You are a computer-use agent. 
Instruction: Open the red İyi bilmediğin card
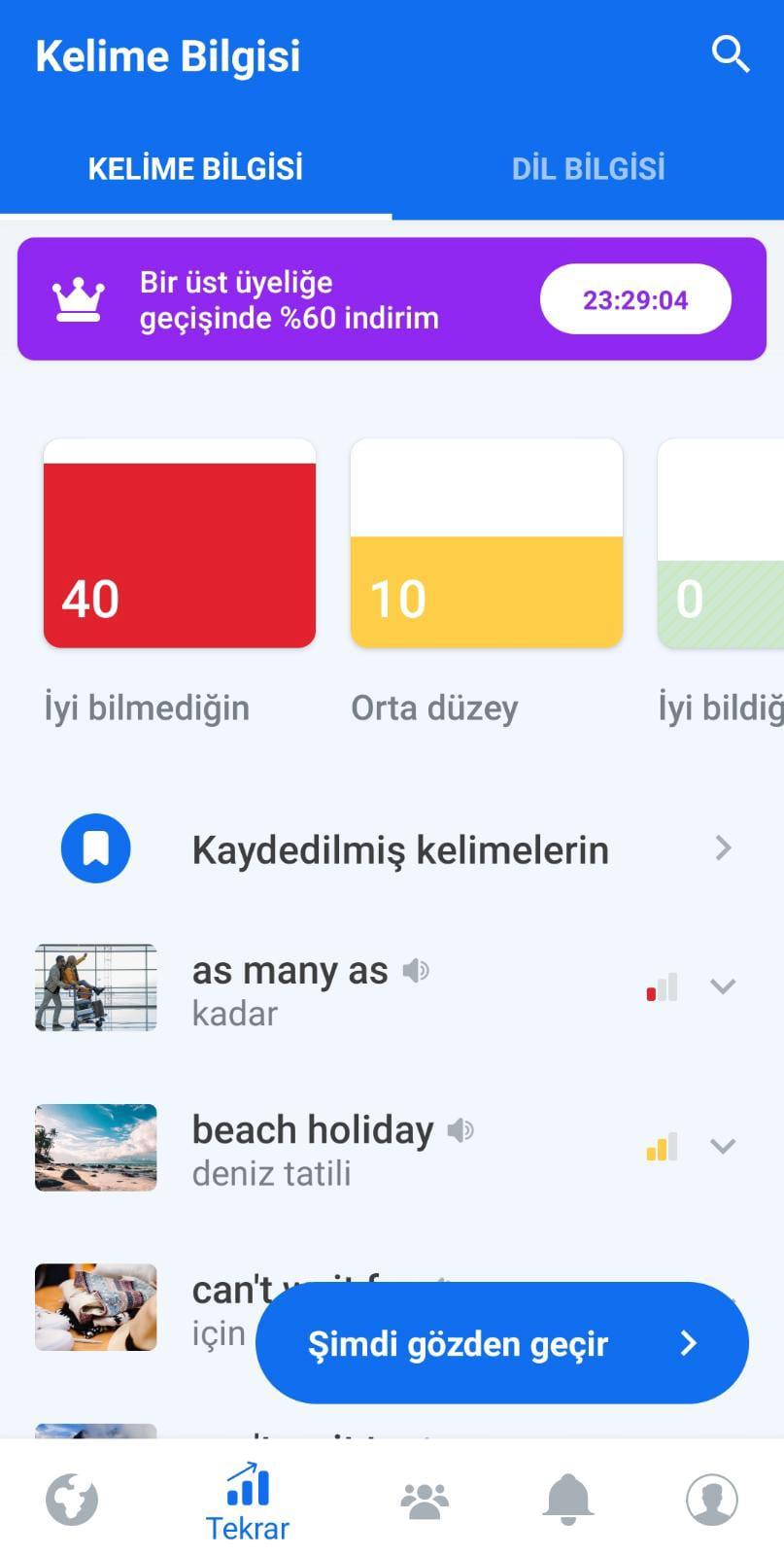pyautogui.click(x=180, y=543)
